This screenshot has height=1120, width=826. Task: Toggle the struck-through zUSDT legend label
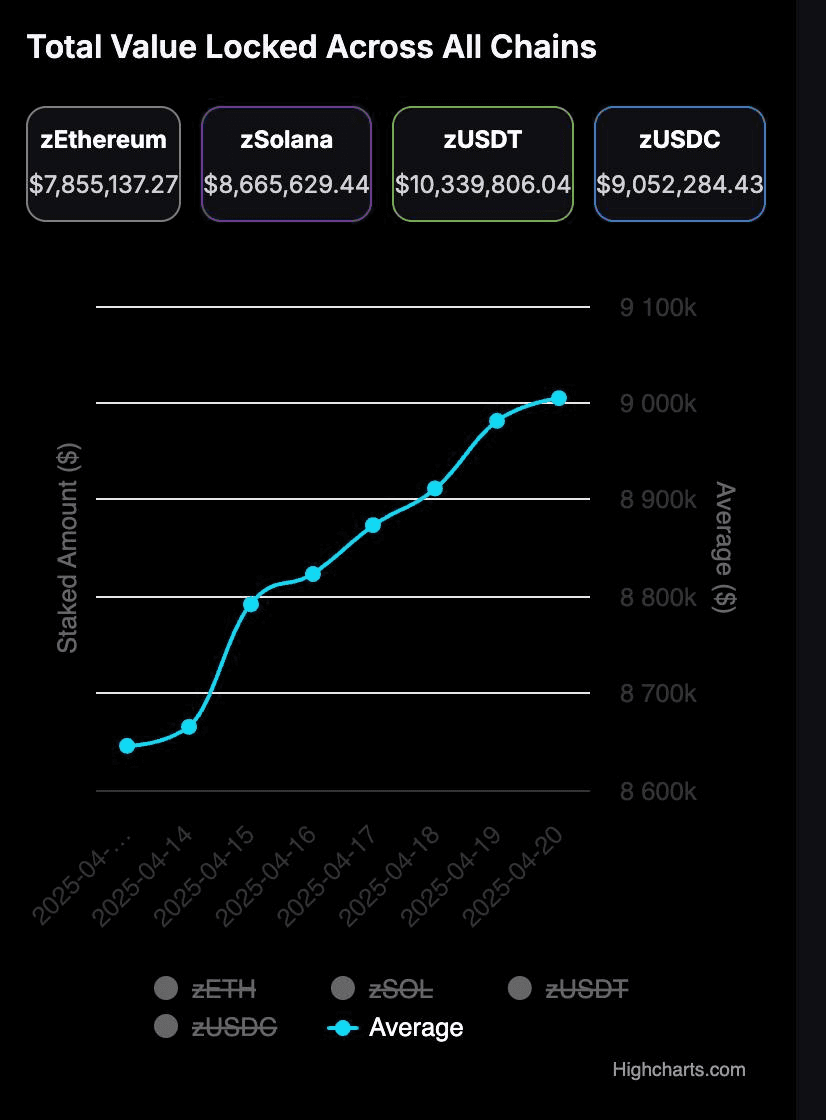click(585, 989)
